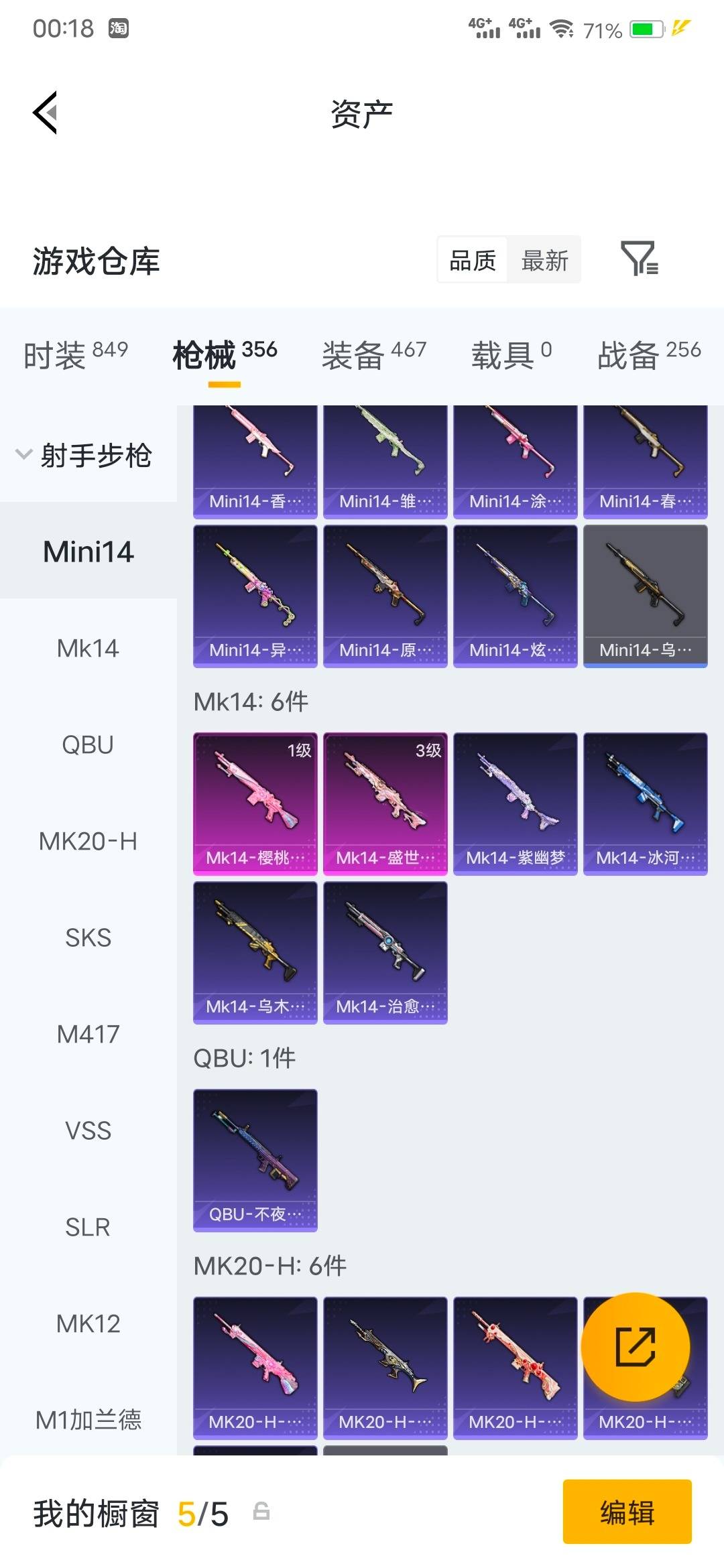Go back using the top-left arrow

click(45, 113)
